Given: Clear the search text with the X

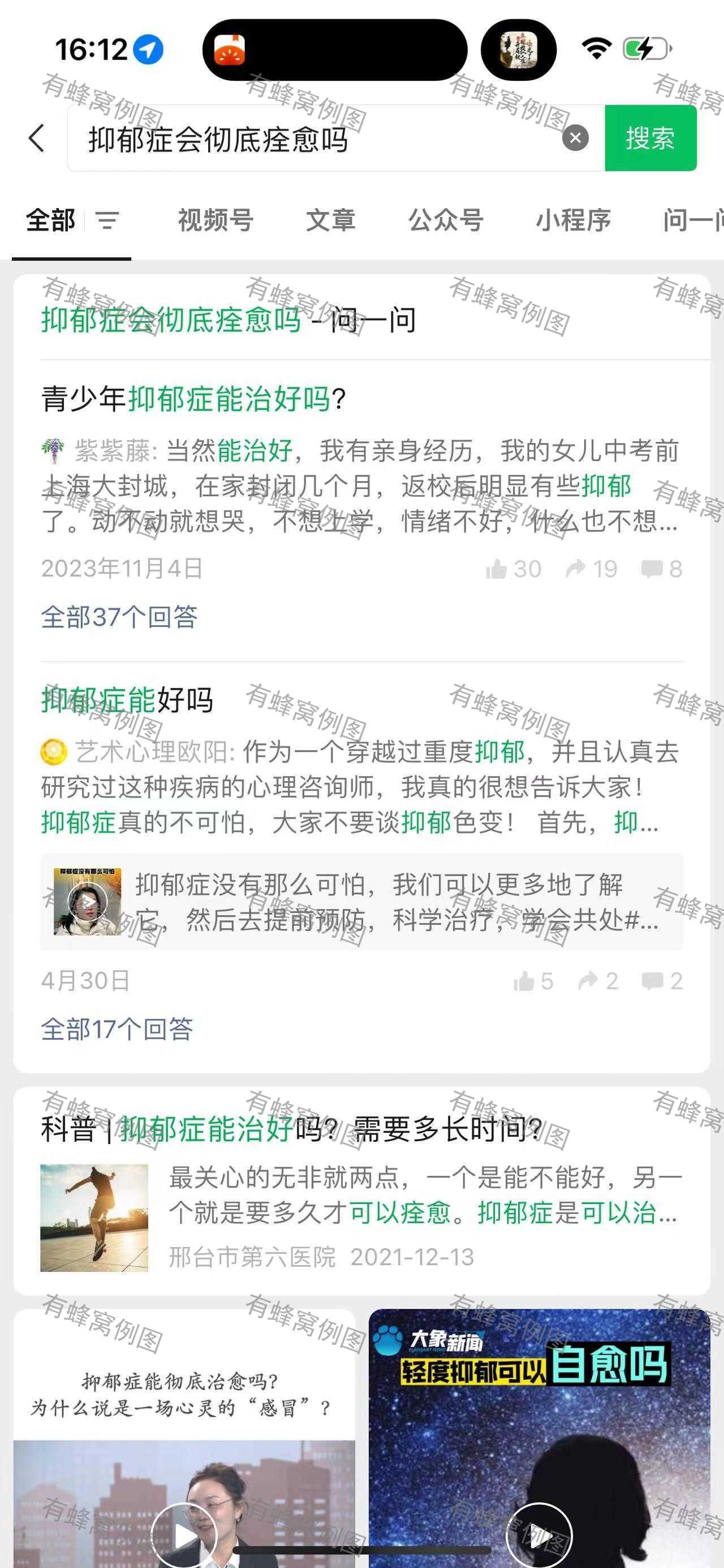Looking at the screenshot, I should point(575,138).
